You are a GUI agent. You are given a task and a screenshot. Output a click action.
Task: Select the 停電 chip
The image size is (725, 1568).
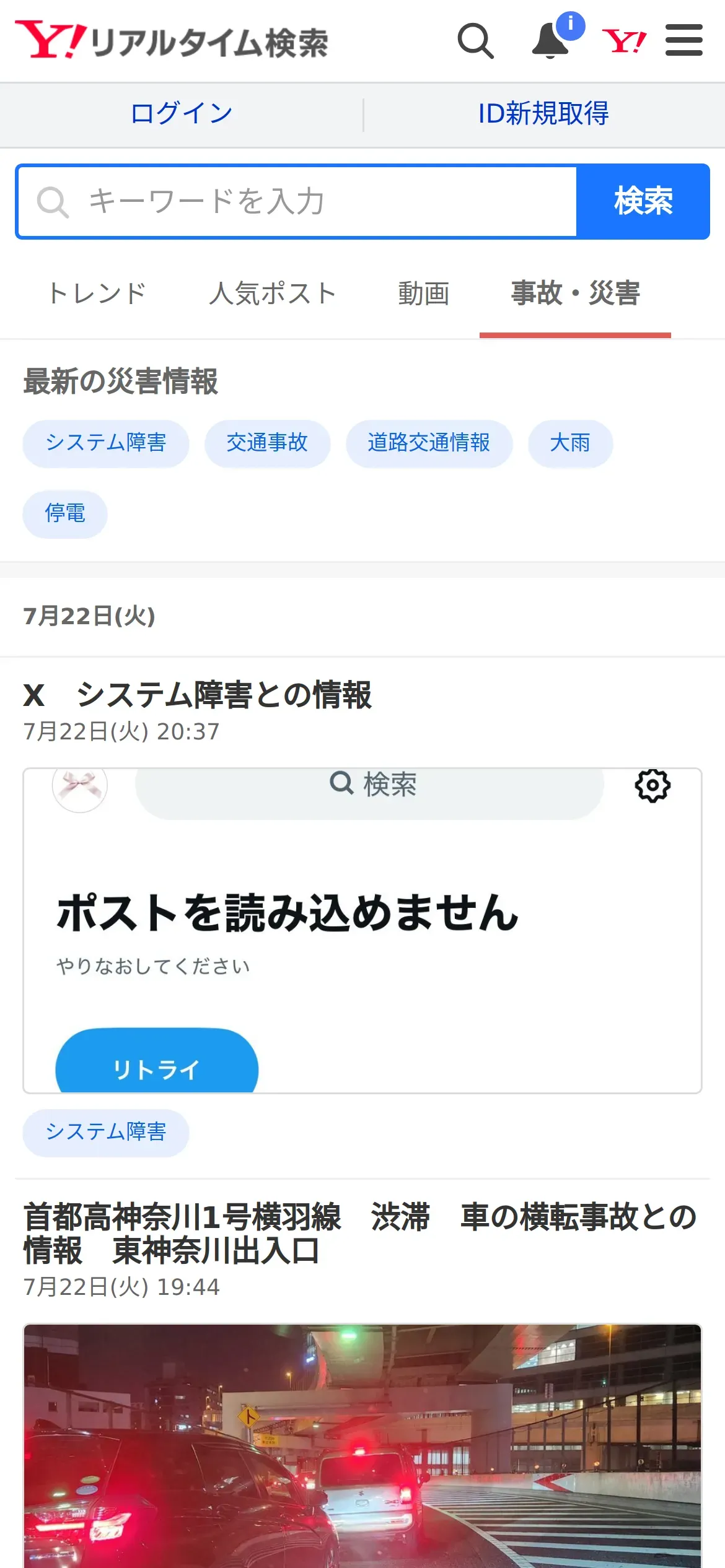pos(65,514)
